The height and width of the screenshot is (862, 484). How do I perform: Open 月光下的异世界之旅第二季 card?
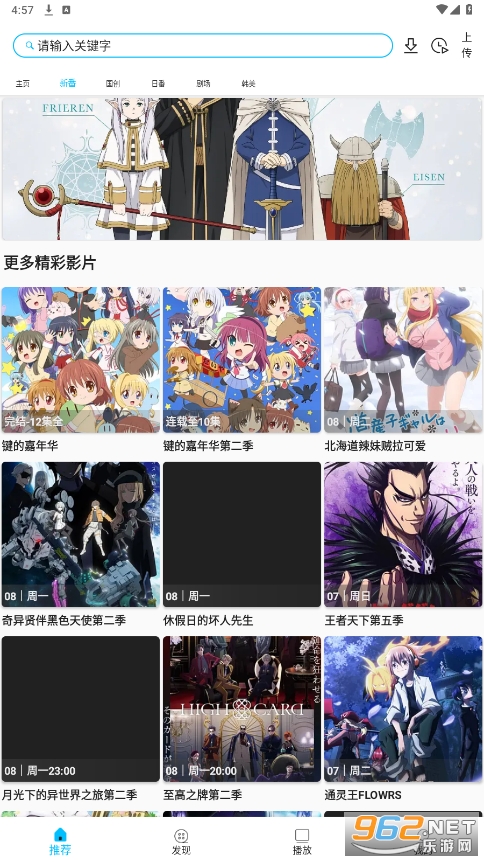tap(81, 719)
